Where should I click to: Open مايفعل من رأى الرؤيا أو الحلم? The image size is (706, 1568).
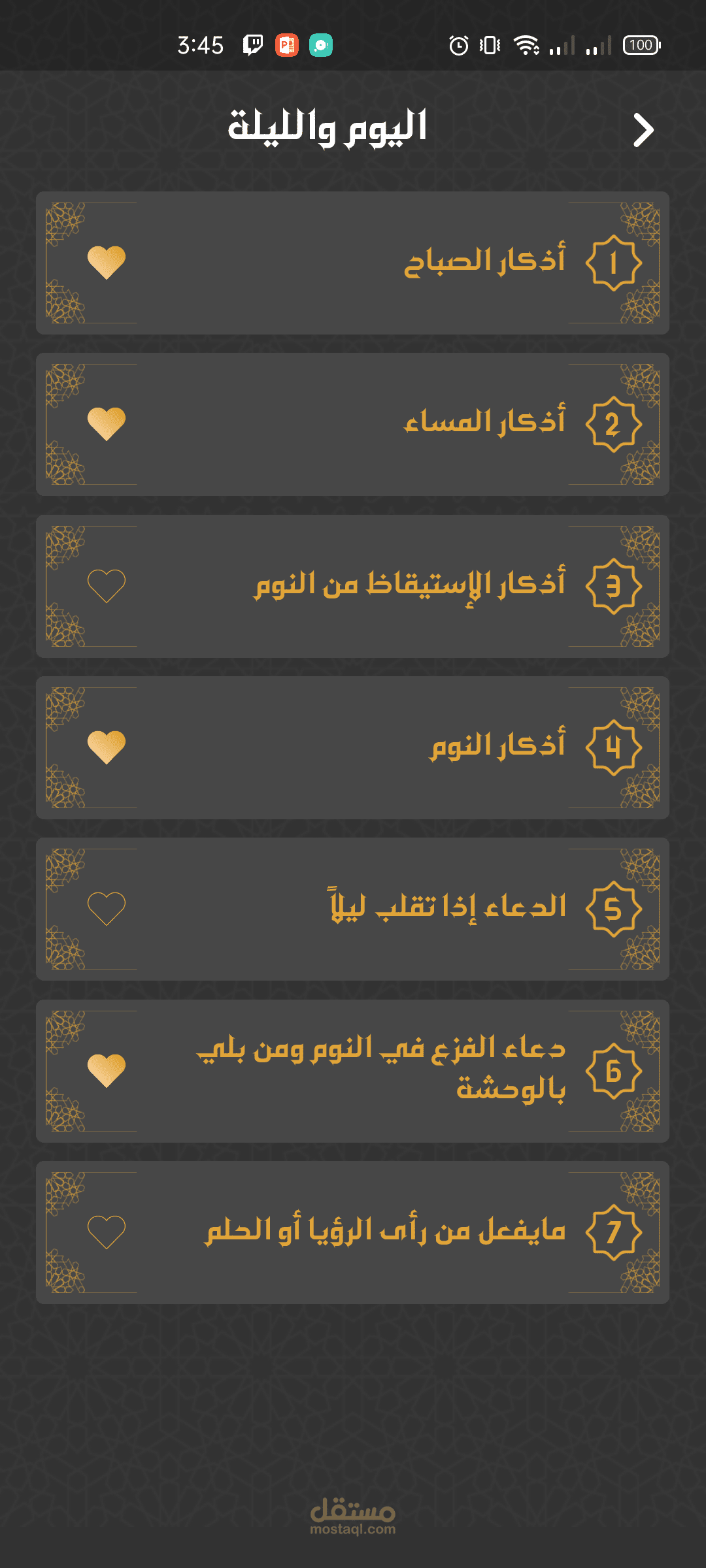[386, 1232]
